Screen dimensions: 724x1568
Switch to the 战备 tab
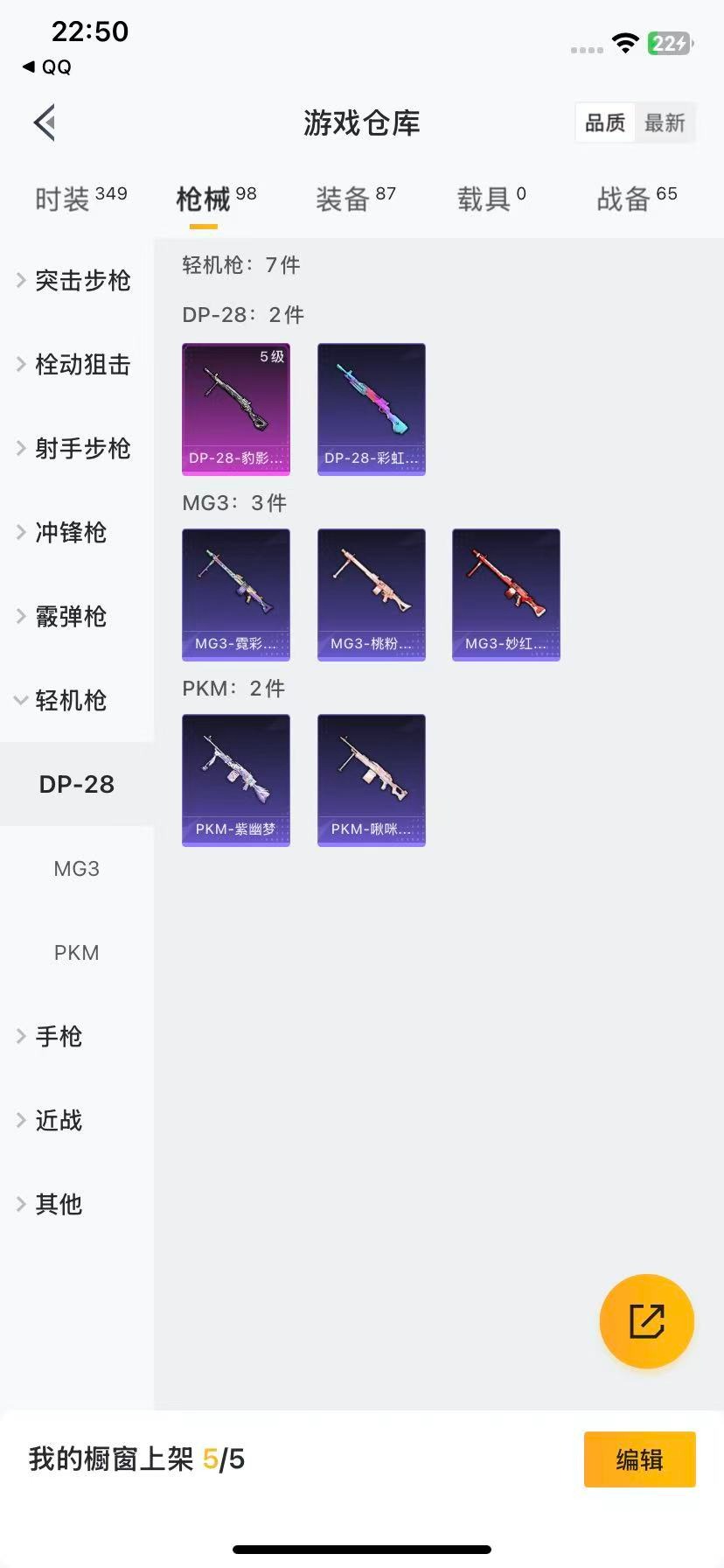pos(636,199)
